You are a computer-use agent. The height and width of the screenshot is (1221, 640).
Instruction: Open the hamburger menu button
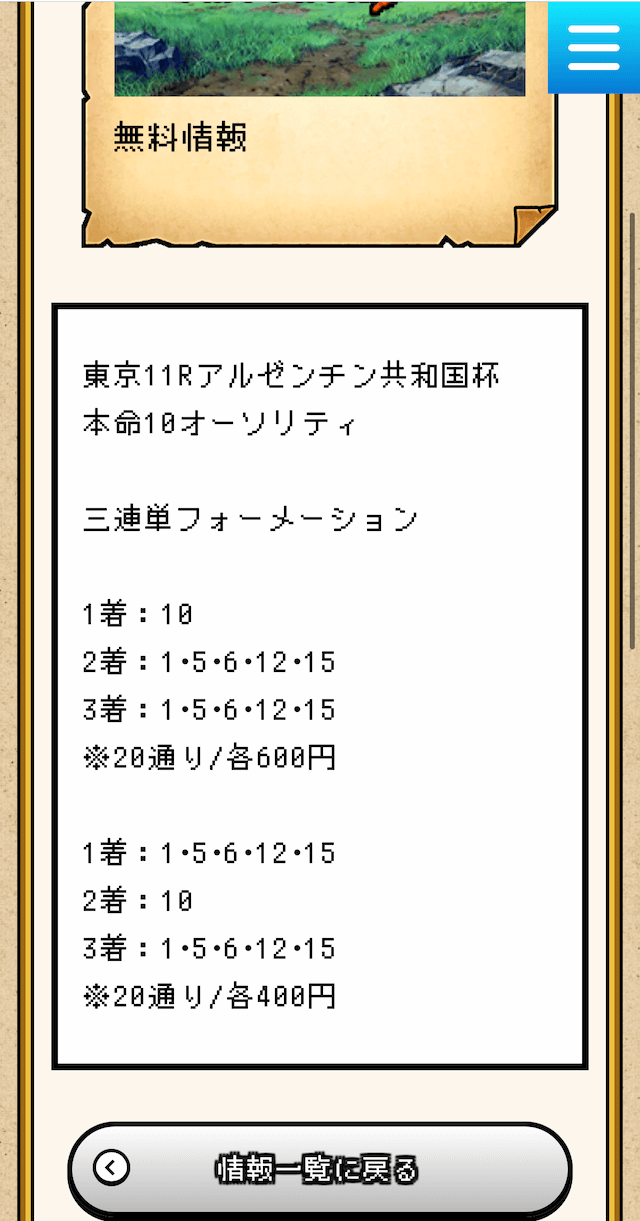tap(594, 47)
